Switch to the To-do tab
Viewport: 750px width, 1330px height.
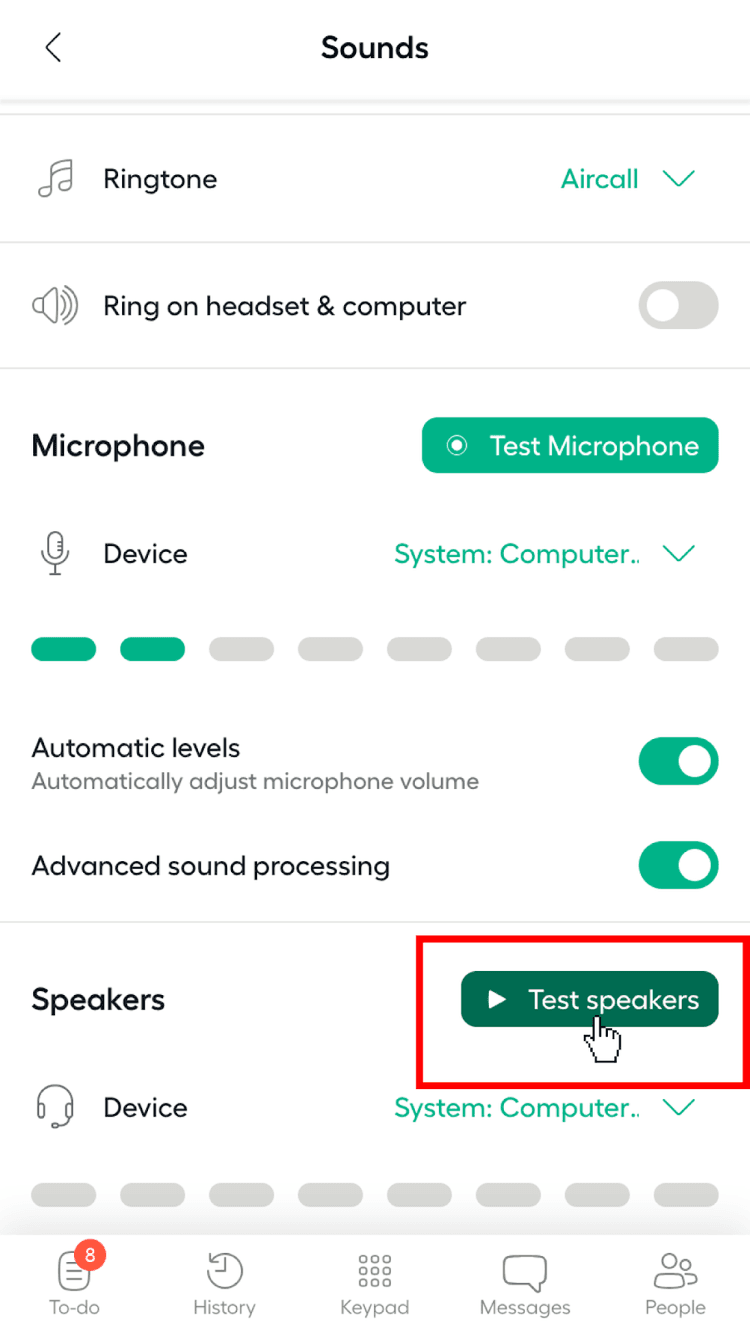75,1283
